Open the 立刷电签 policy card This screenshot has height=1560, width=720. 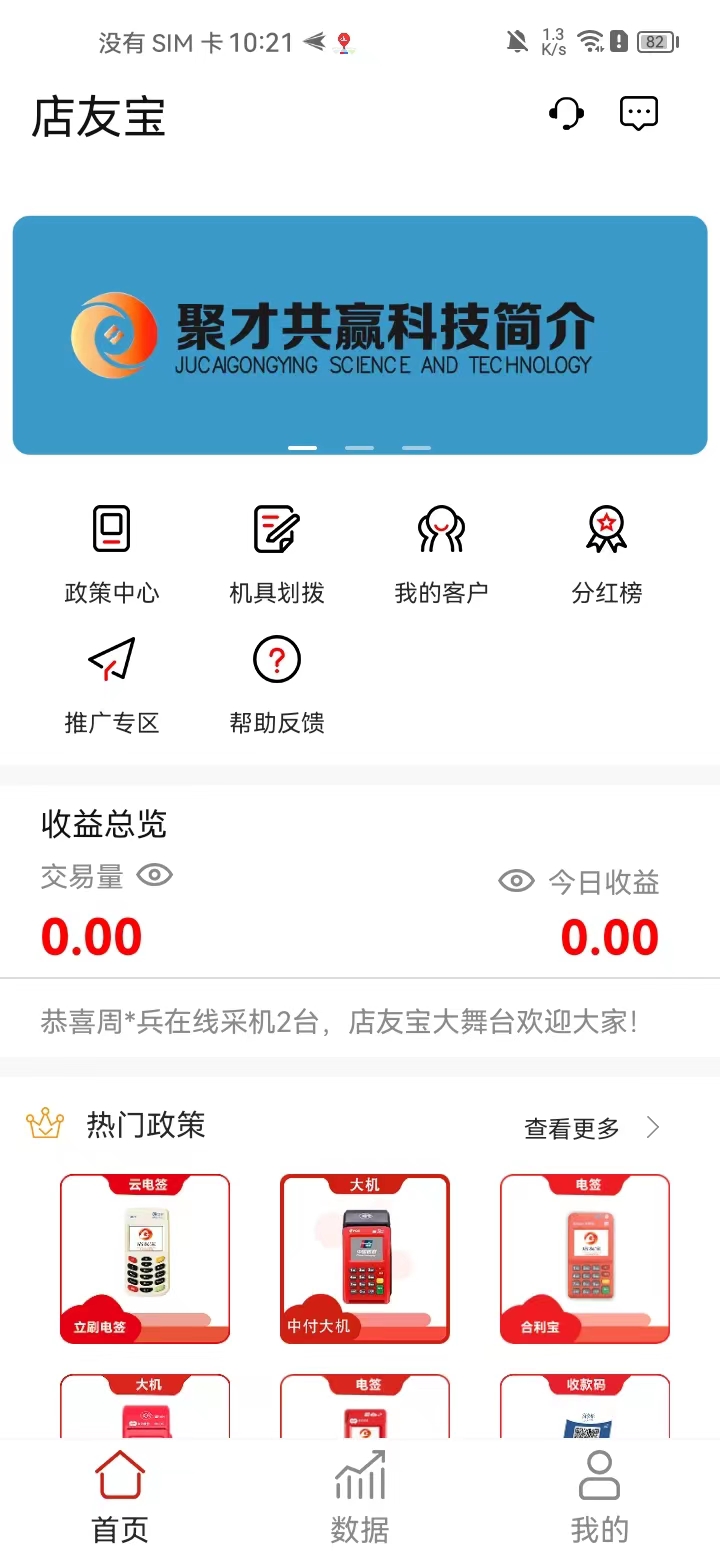pos(145,1259)
